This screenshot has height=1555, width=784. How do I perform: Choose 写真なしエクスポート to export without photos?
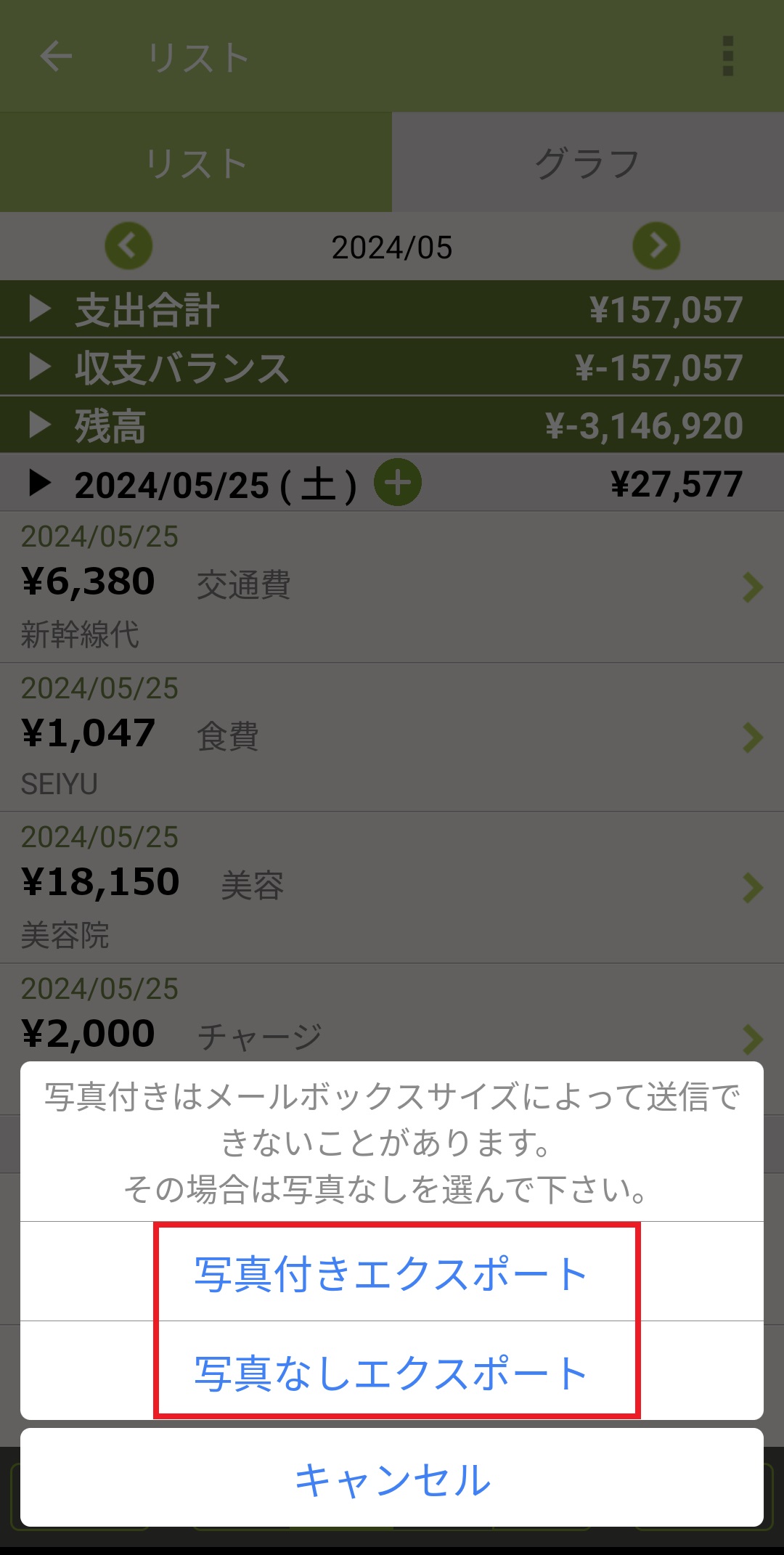coord(392,1373)
